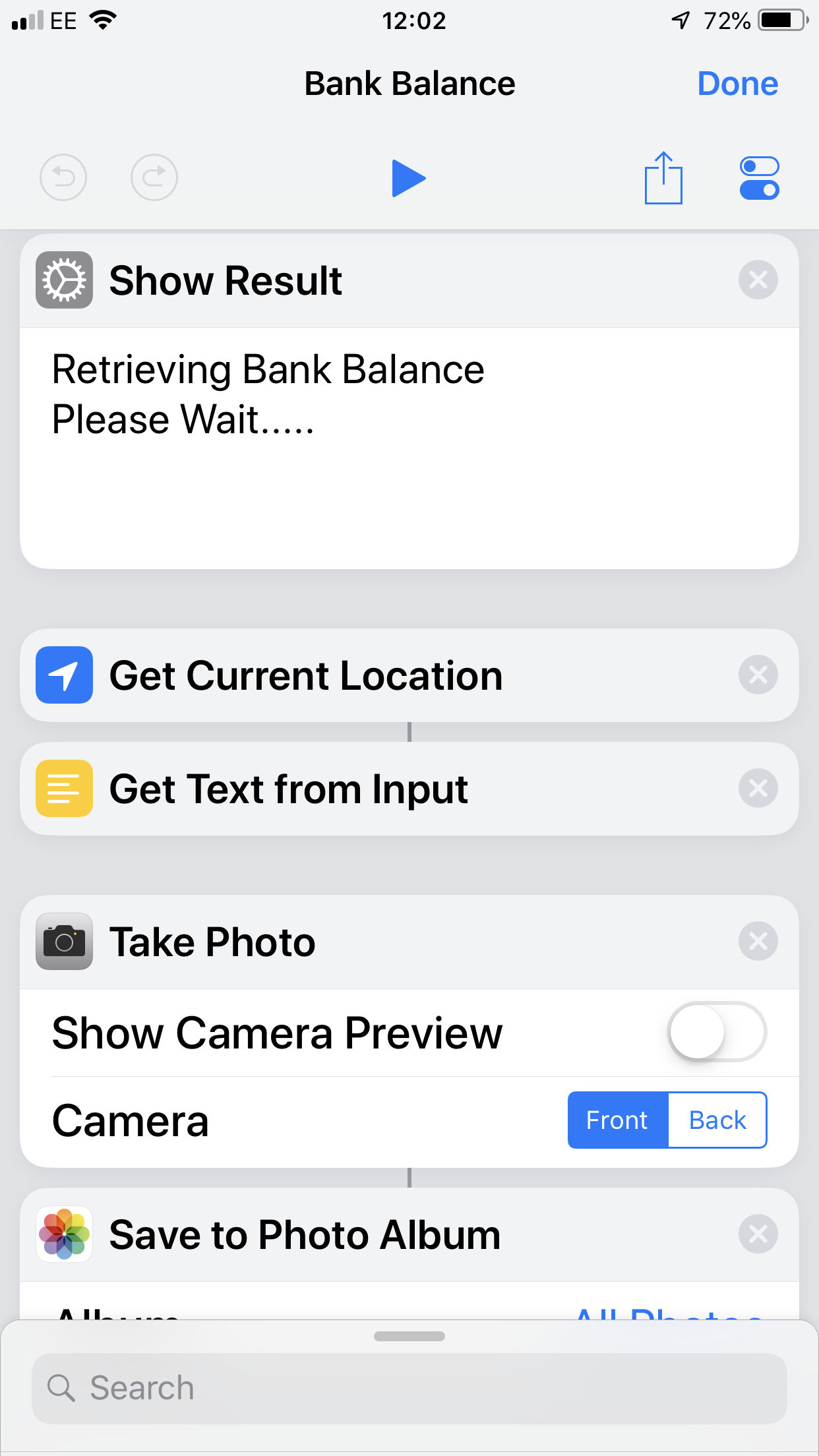The image size is (819, 1456).
Task: Delete the Get Text from Input action
Action: coord(758,788)
